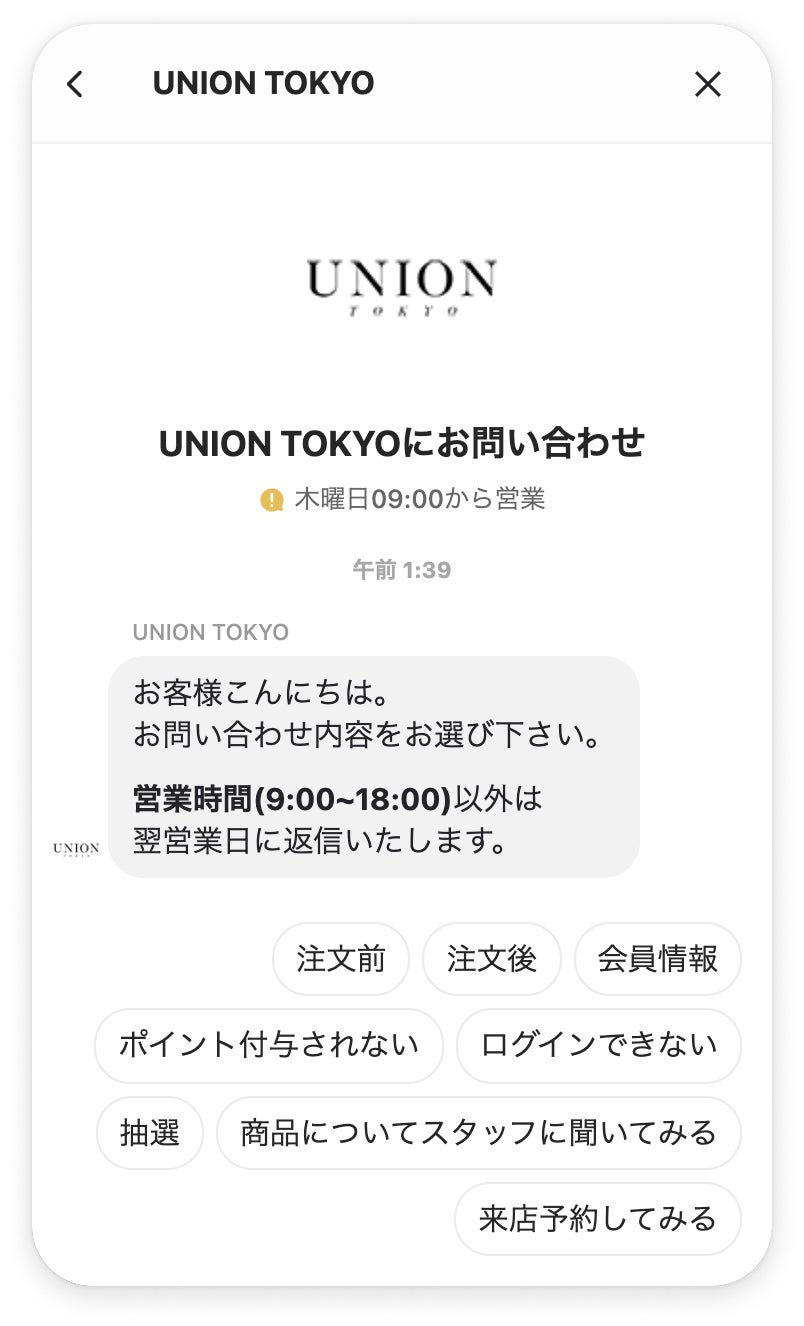Go back using the header arrow
This screenshot has height=1326, width=804.
pyautogui.click(x=75, y=84)
